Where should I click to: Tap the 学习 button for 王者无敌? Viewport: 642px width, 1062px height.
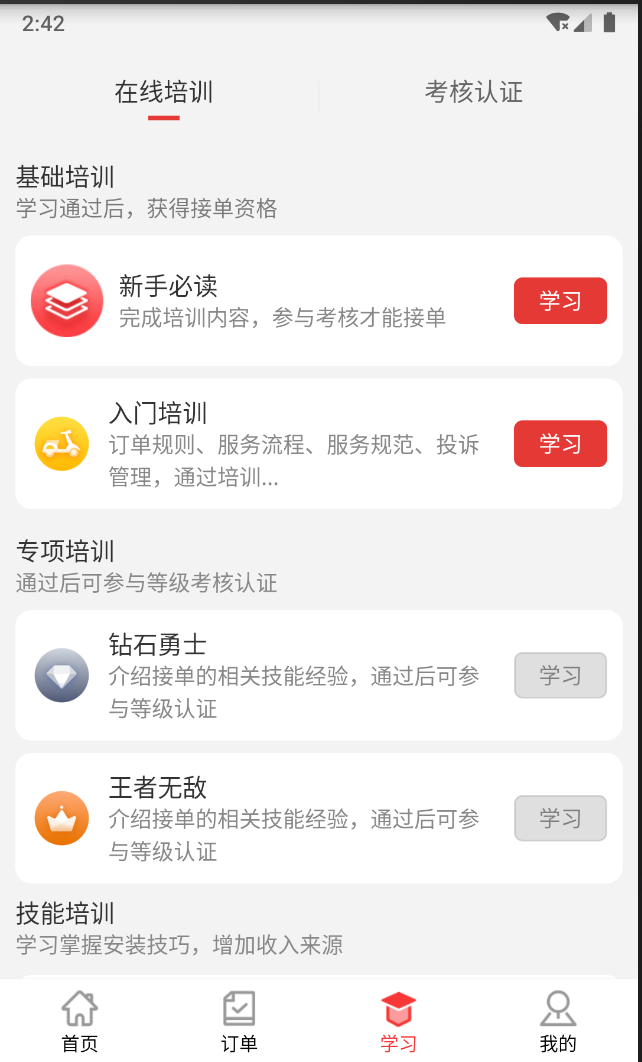tap(560, 818)
